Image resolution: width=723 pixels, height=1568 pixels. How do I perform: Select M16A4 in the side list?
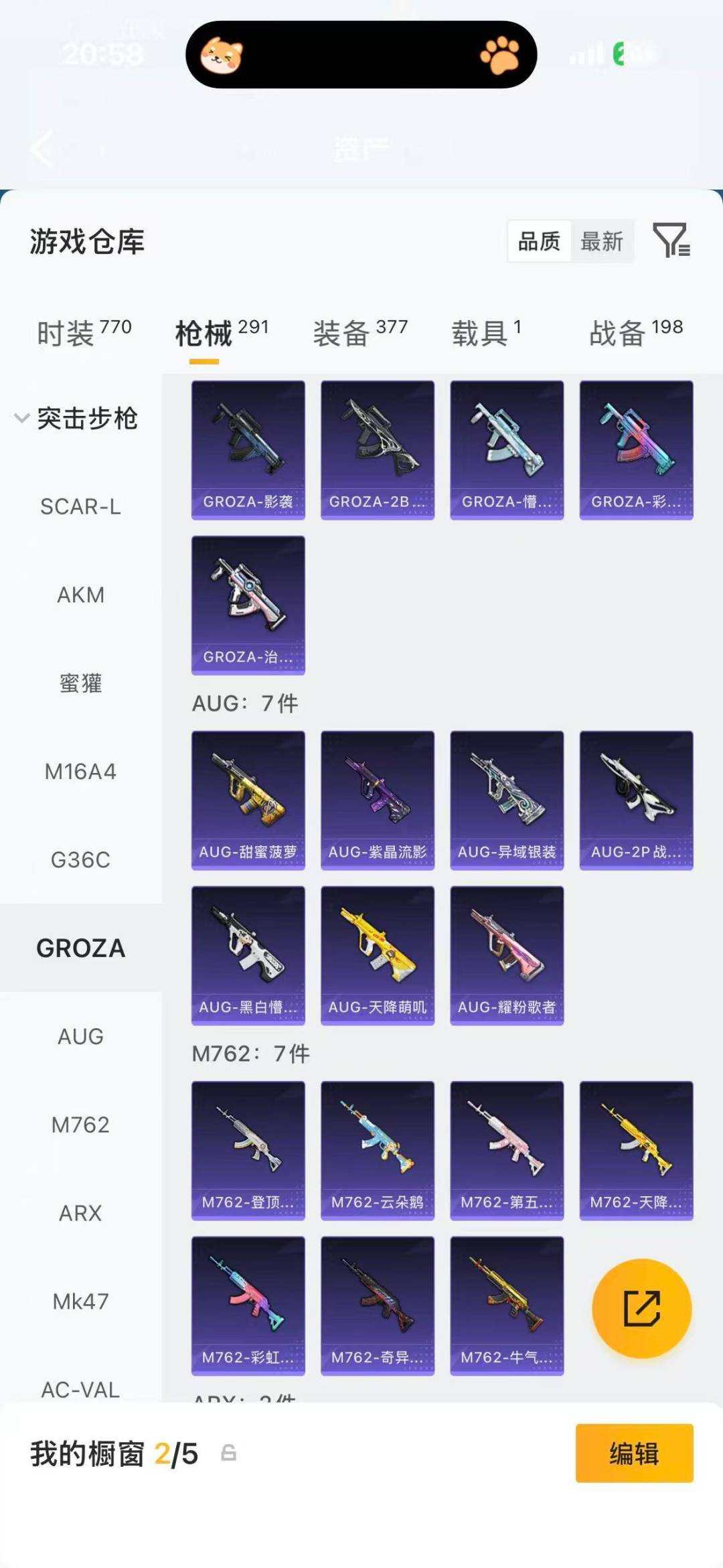tap(80, 772)
